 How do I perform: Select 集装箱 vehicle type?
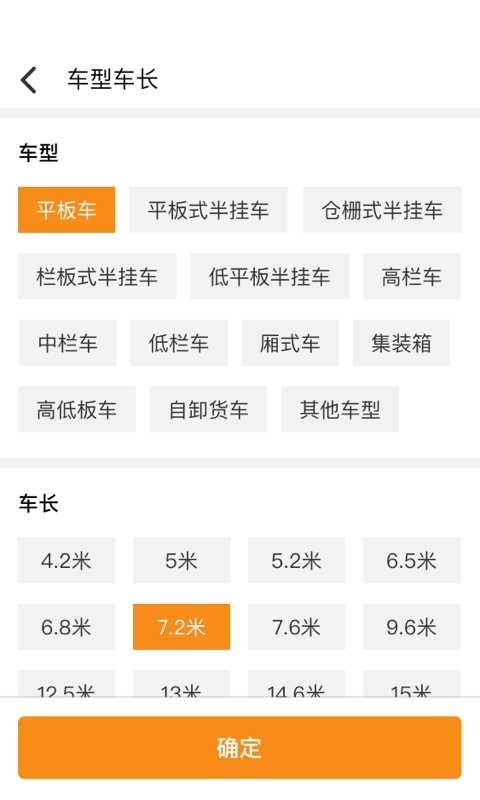click(401, 343)
